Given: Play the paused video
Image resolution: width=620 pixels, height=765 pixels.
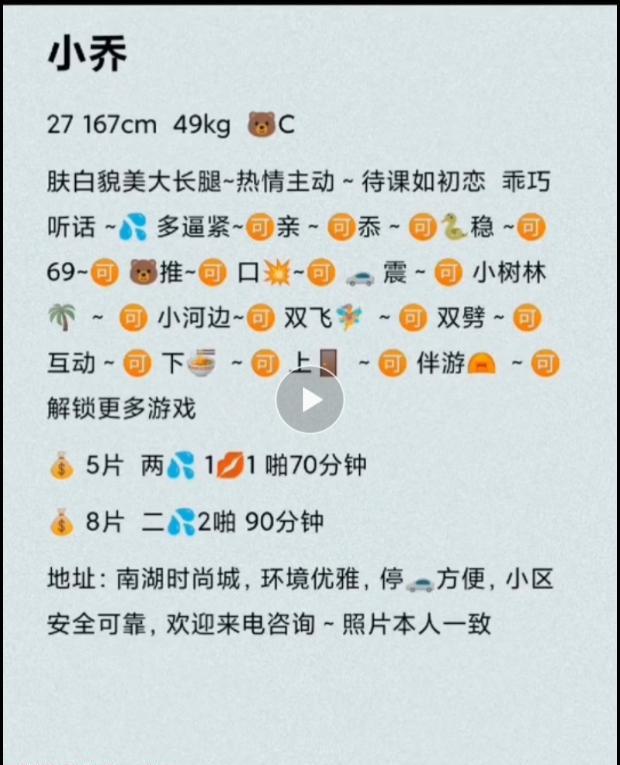Looking at the screenshot, I should point(310,400).
